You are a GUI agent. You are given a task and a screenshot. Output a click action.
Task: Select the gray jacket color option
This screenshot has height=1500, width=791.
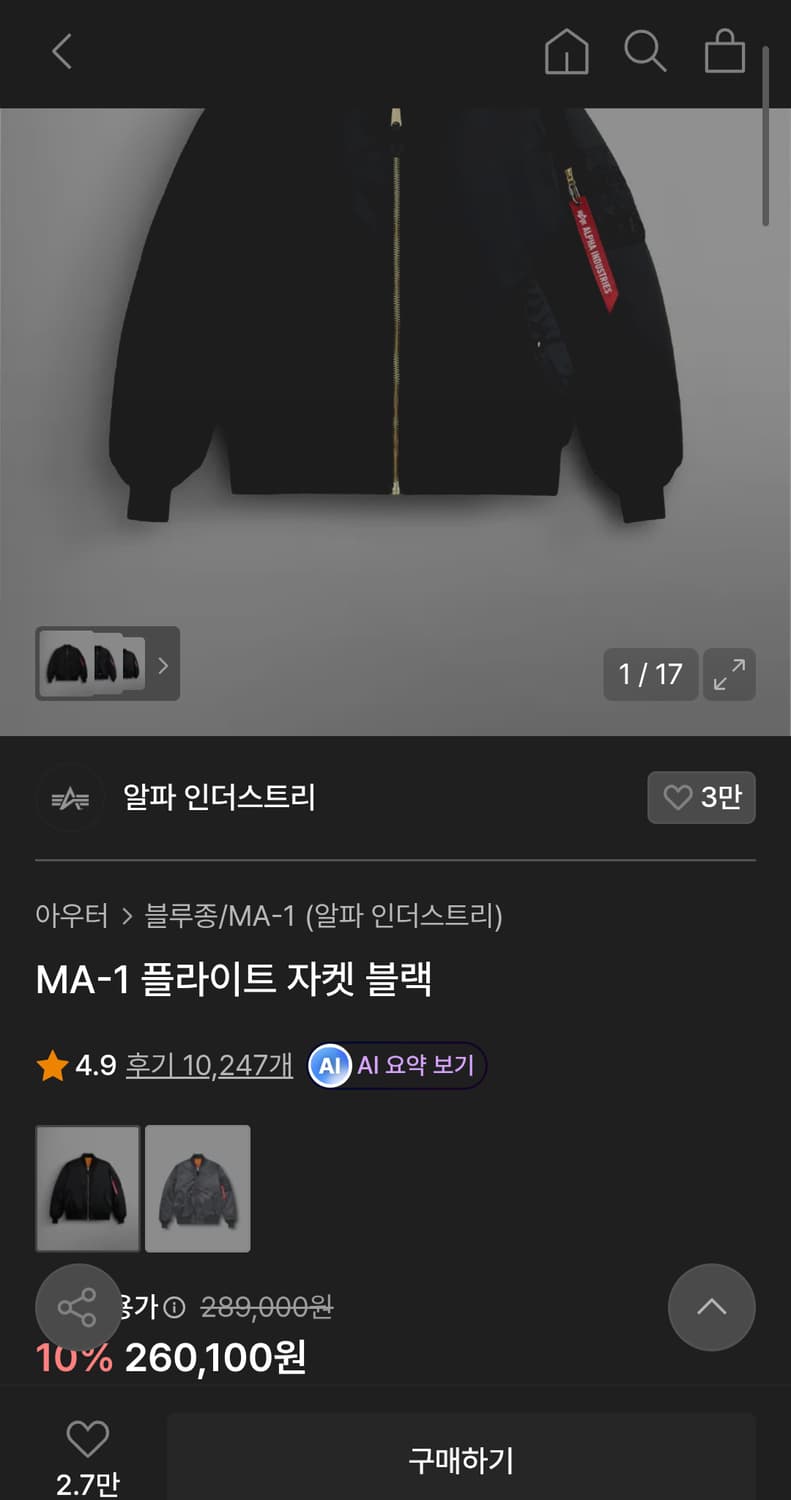(197, 1188)
